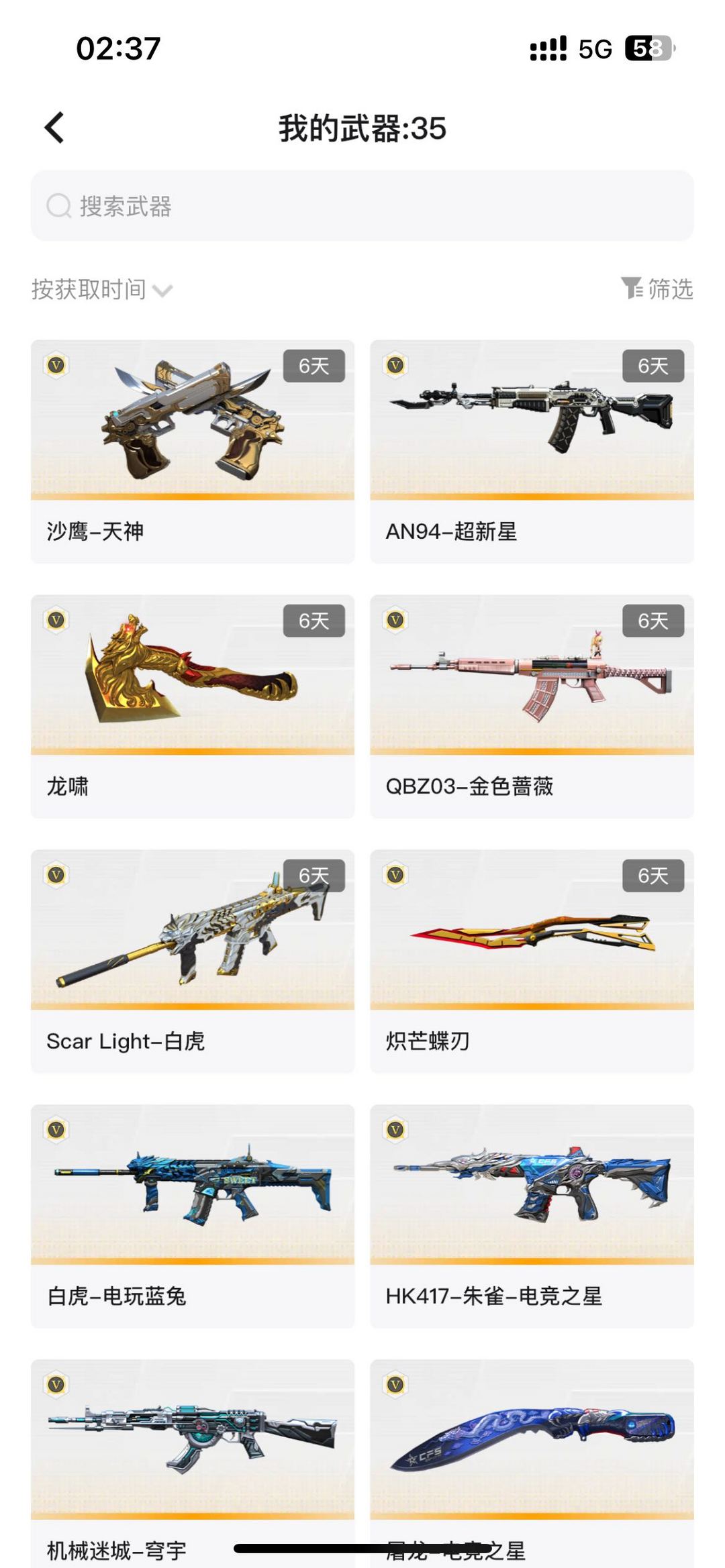Open the 白虎-电玩蓝兔 weapon card

(x=193, y=1216)
